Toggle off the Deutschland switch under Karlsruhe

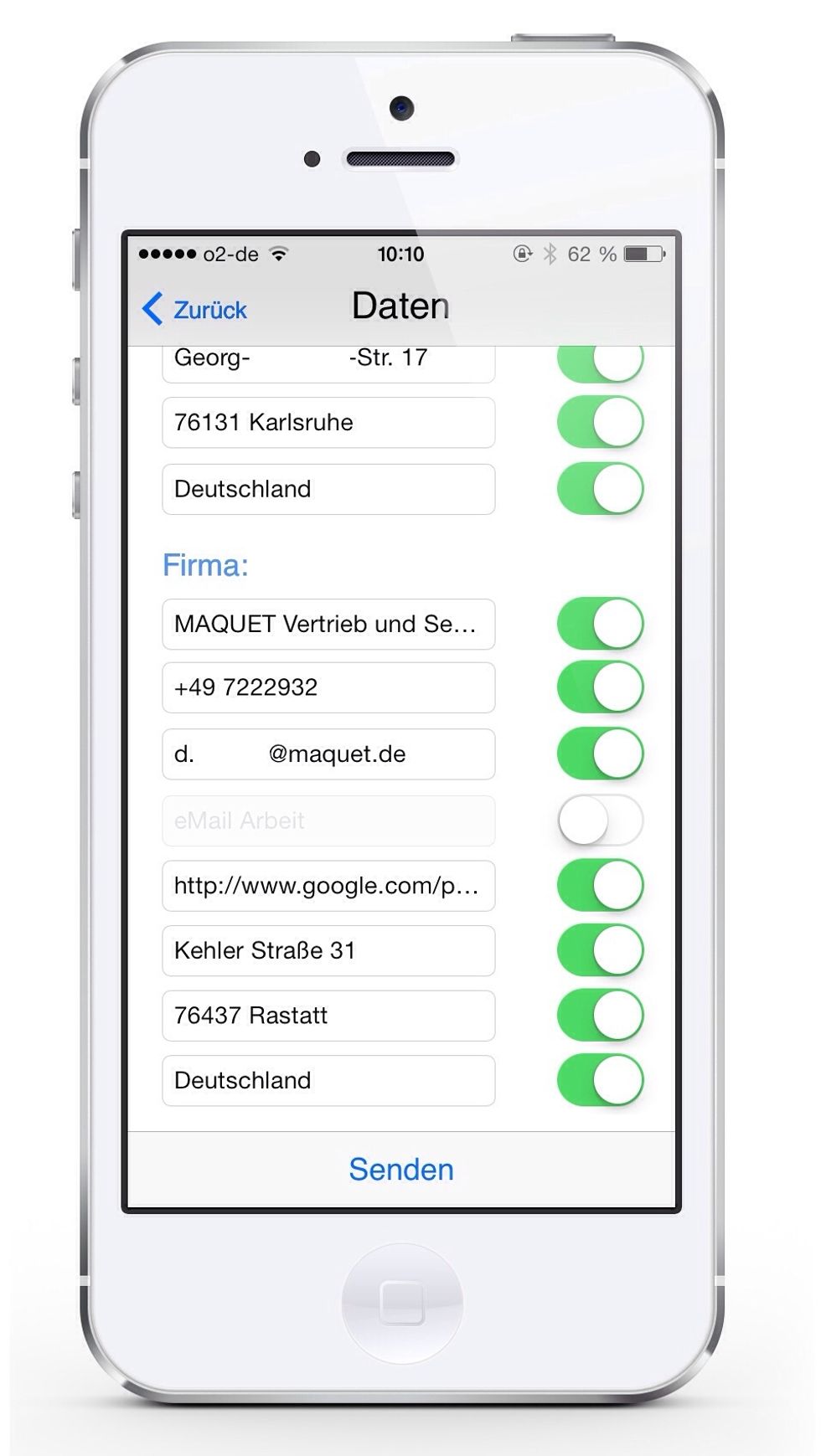coord(600,489)
